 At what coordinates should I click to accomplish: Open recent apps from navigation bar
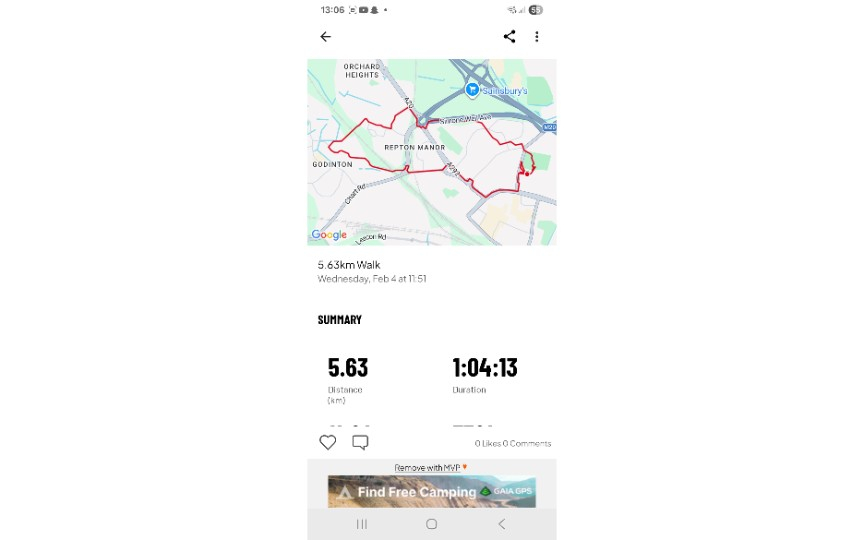point(362,524)
